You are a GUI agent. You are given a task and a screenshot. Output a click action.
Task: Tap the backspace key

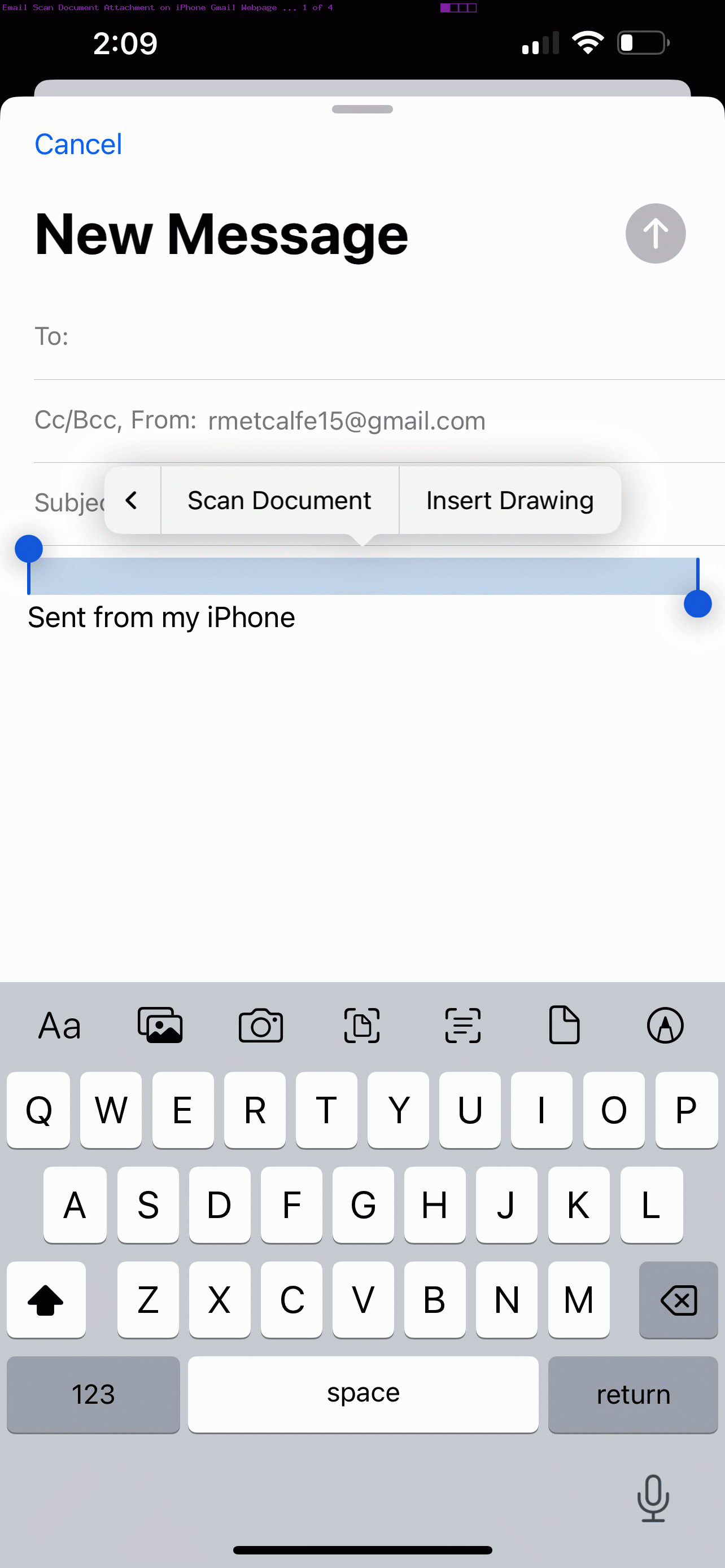[x=678, y=1300]
